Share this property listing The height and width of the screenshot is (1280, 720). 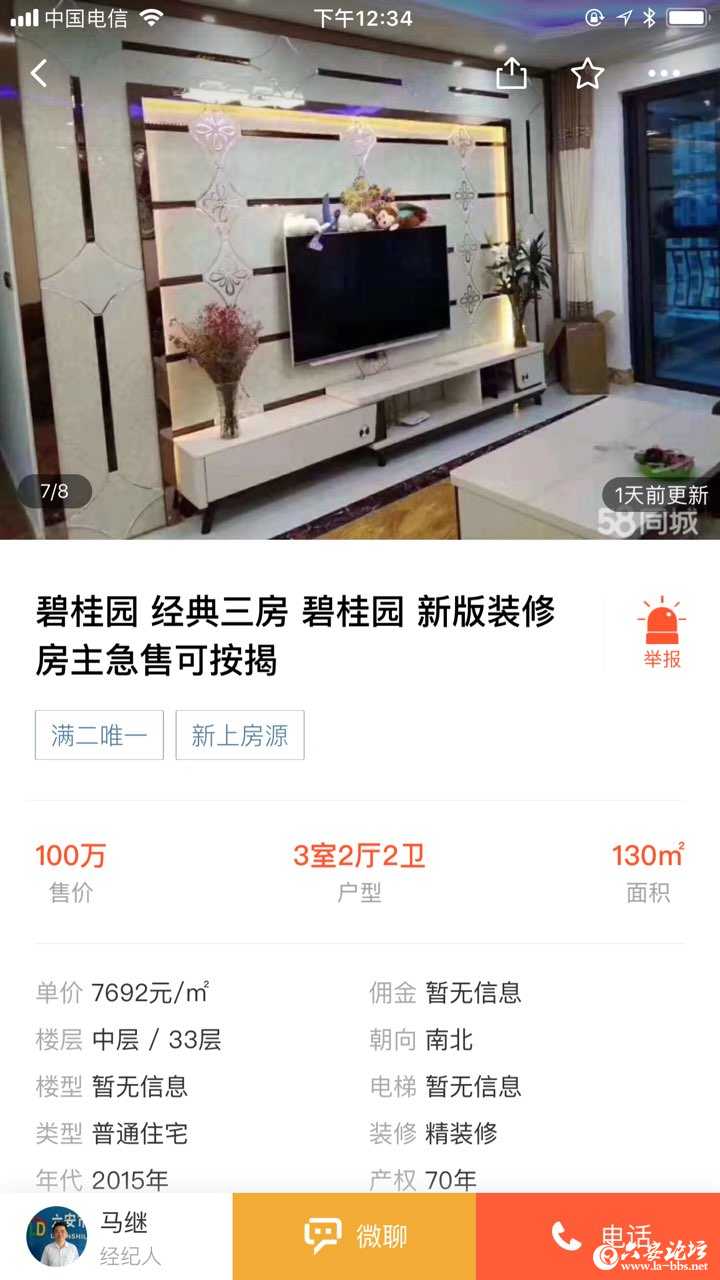pyautogui.click(x=511, y=73)
